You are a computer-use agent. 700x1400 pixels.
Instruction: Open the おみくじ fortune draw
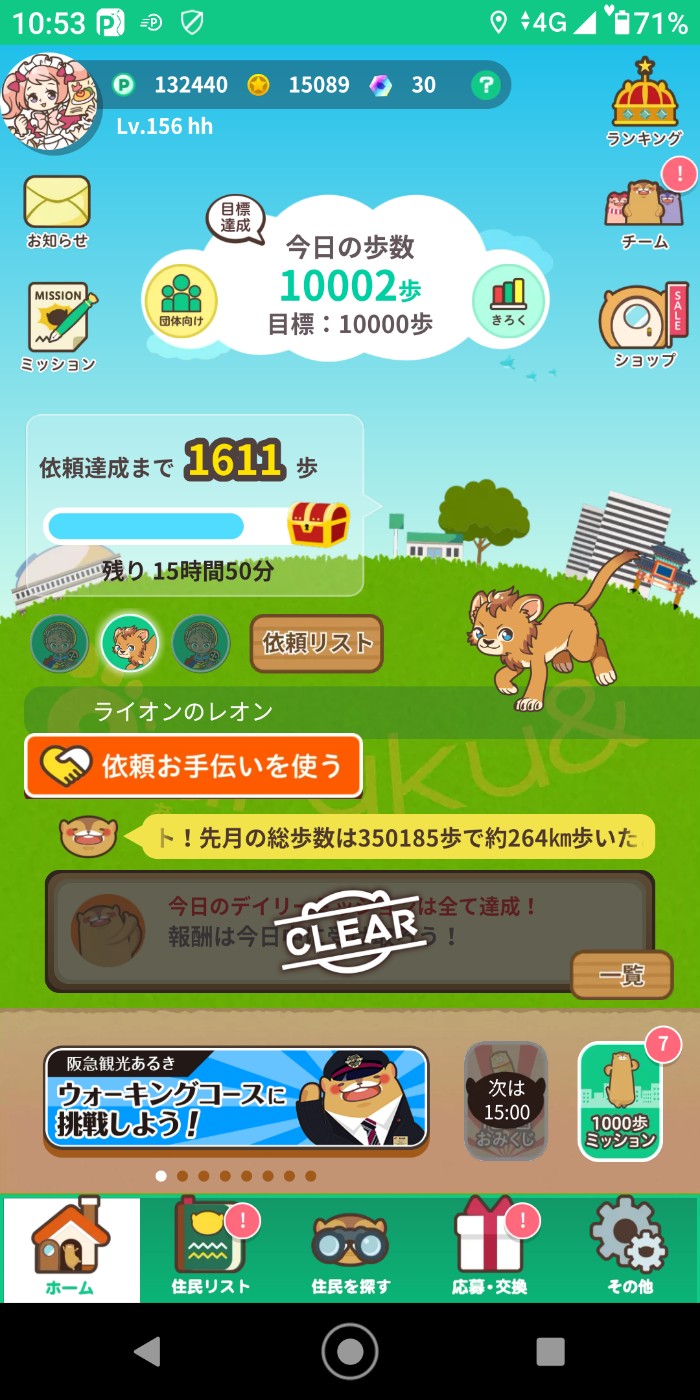[506, 1100]
